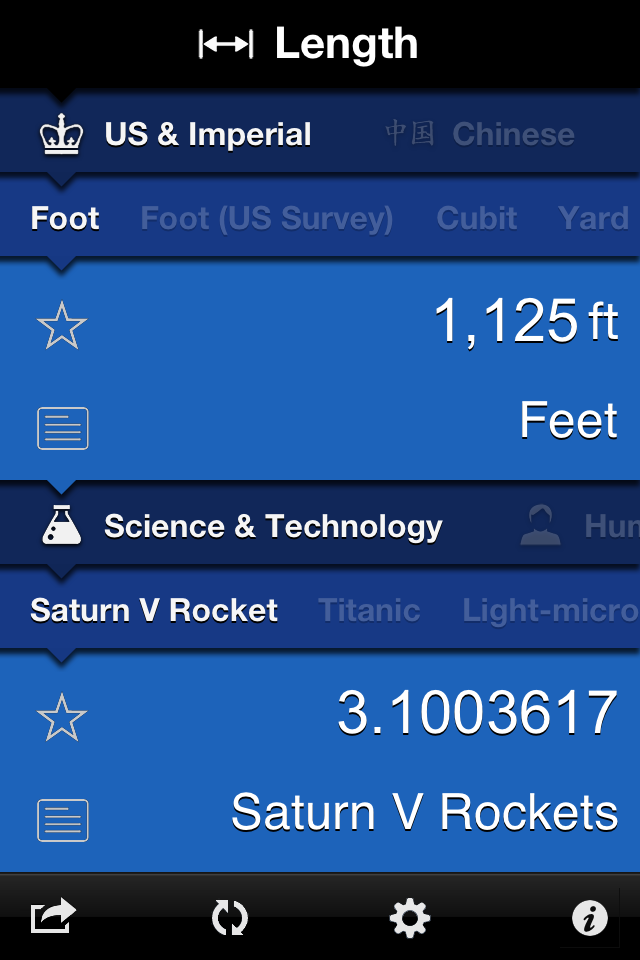Switch to the Yard unit
640x960 pixels.
[594, 218]
